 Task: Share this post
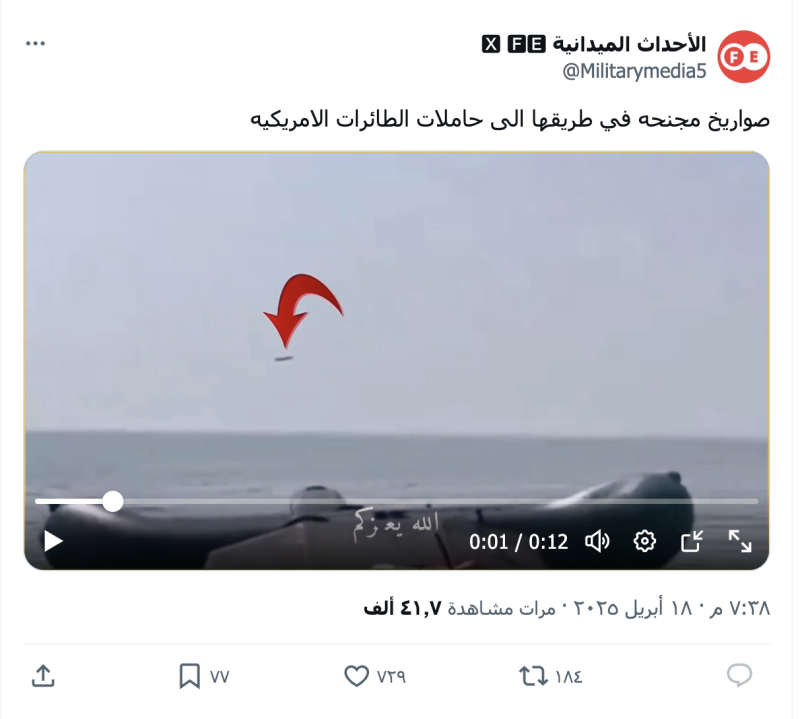click(x=43, y=677)
